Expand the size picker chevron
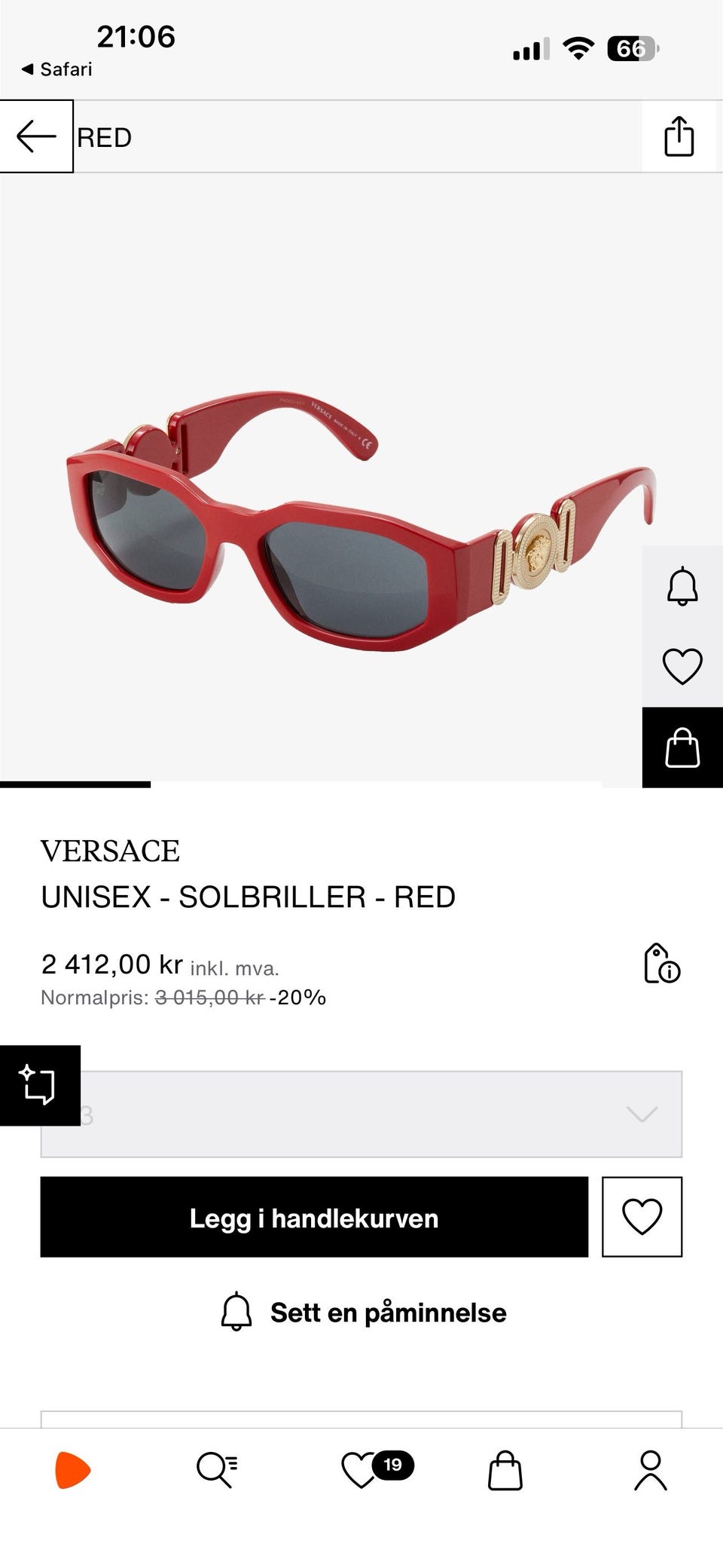The width and height of the screenshot is (723, 1568). tap(641, 1114)
